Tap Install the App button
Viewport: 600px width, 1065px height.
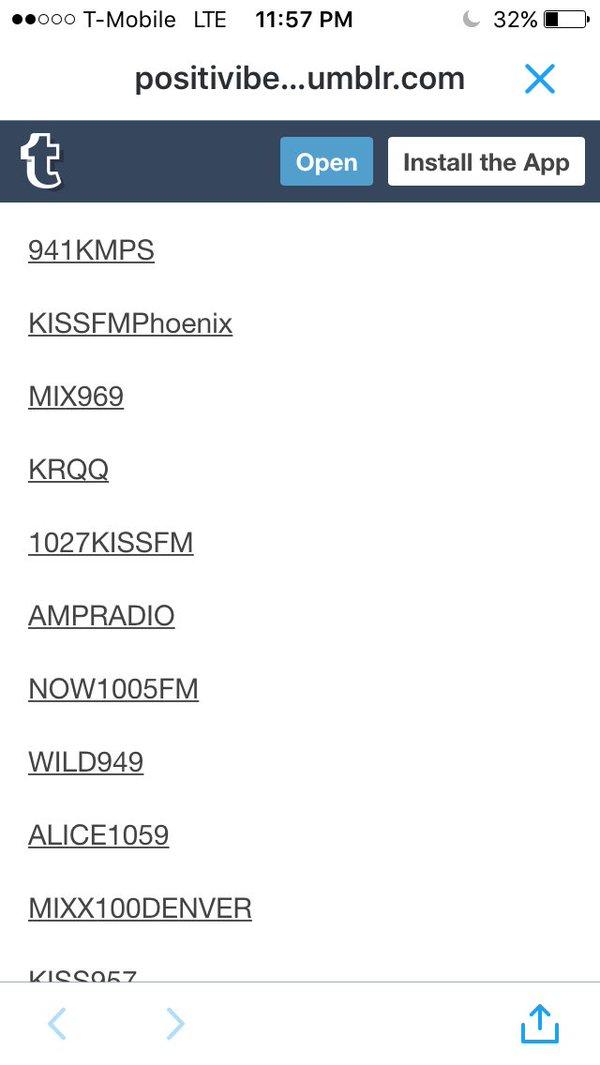point(486,162)
